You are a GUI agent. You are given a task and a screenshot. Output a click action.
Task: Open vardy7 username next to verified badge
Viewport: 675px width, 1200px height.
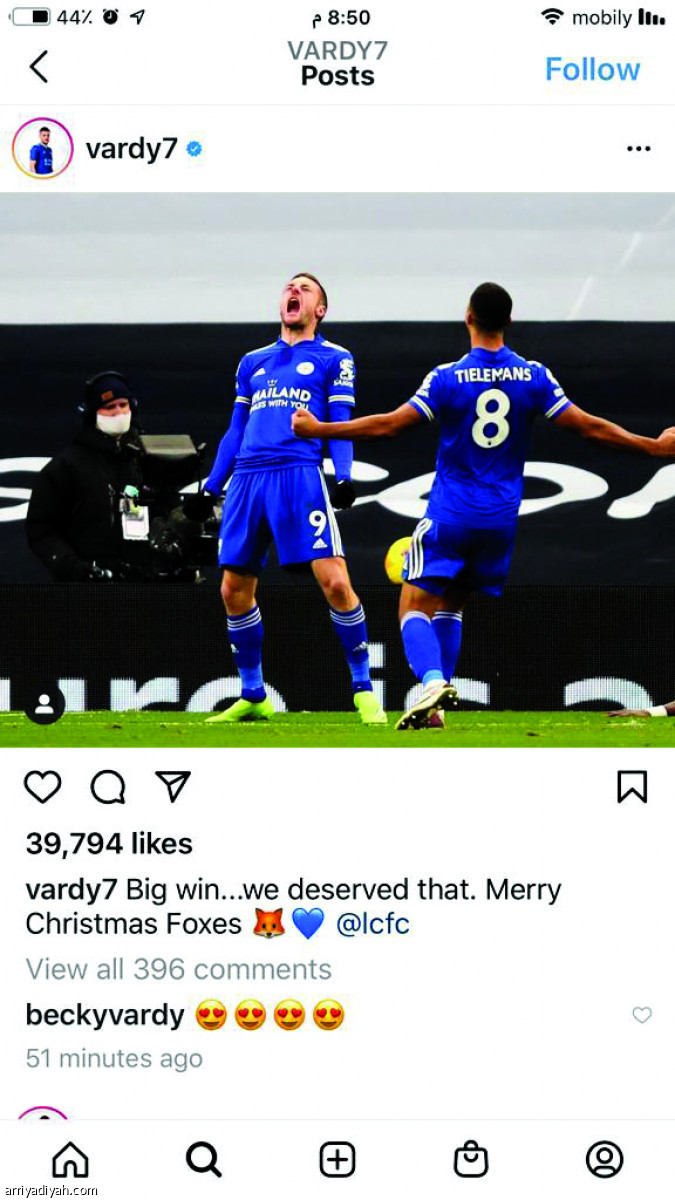[x=131, y=149]
